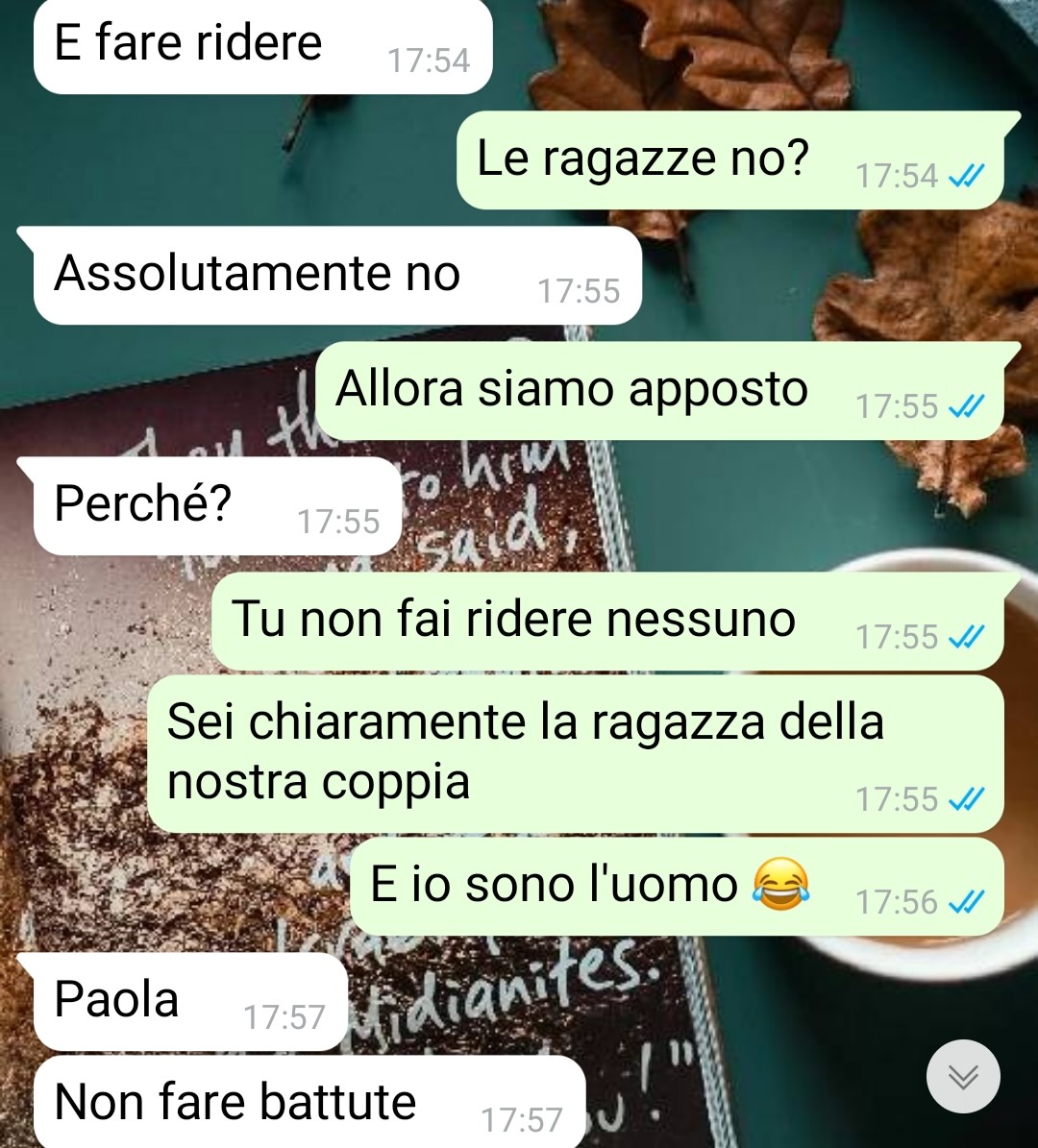Screen dimensions: 1038x1148
Task: Jump to the latest messages with the scroll-down button
Action: [x=963, y=1077]
